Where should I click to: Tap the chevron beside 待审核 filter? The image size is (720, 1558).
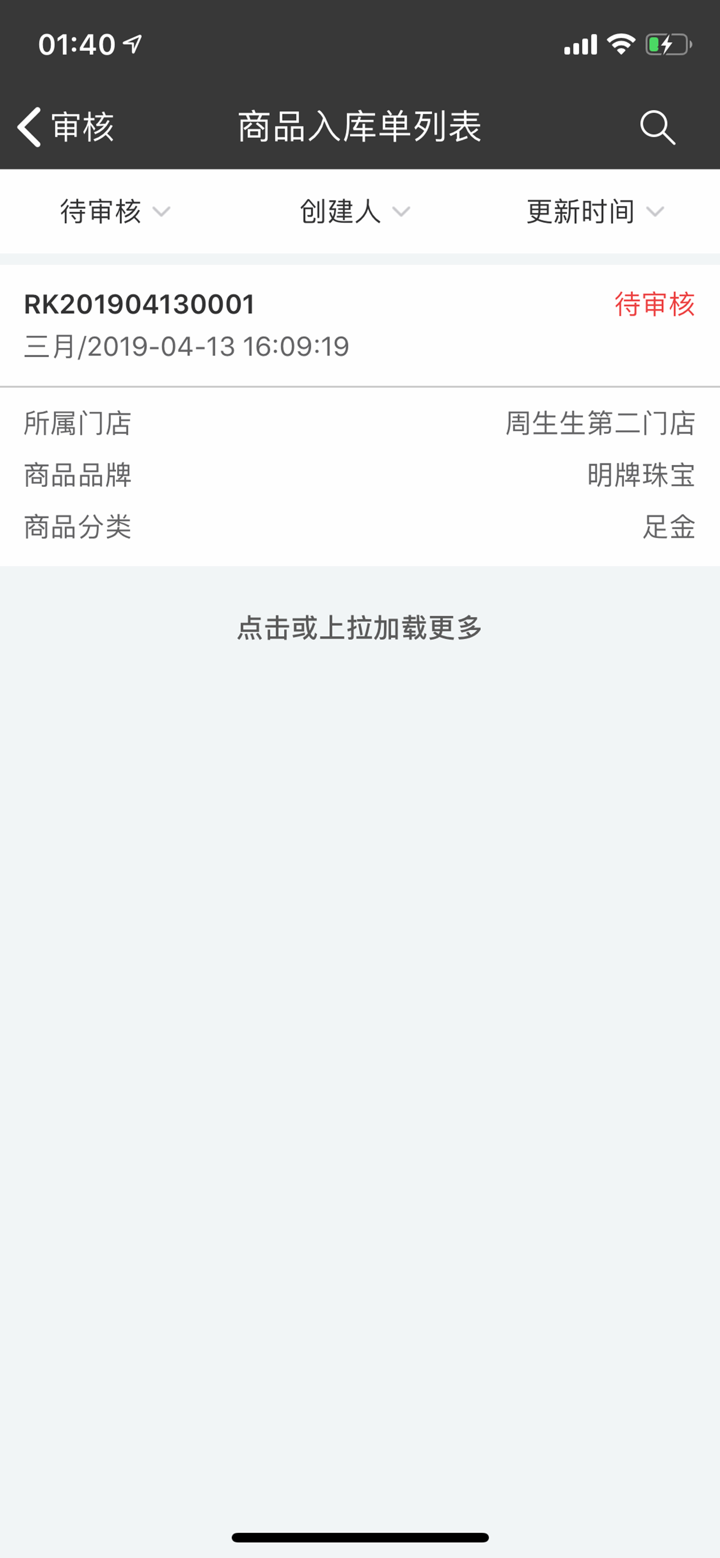(162, 211)
